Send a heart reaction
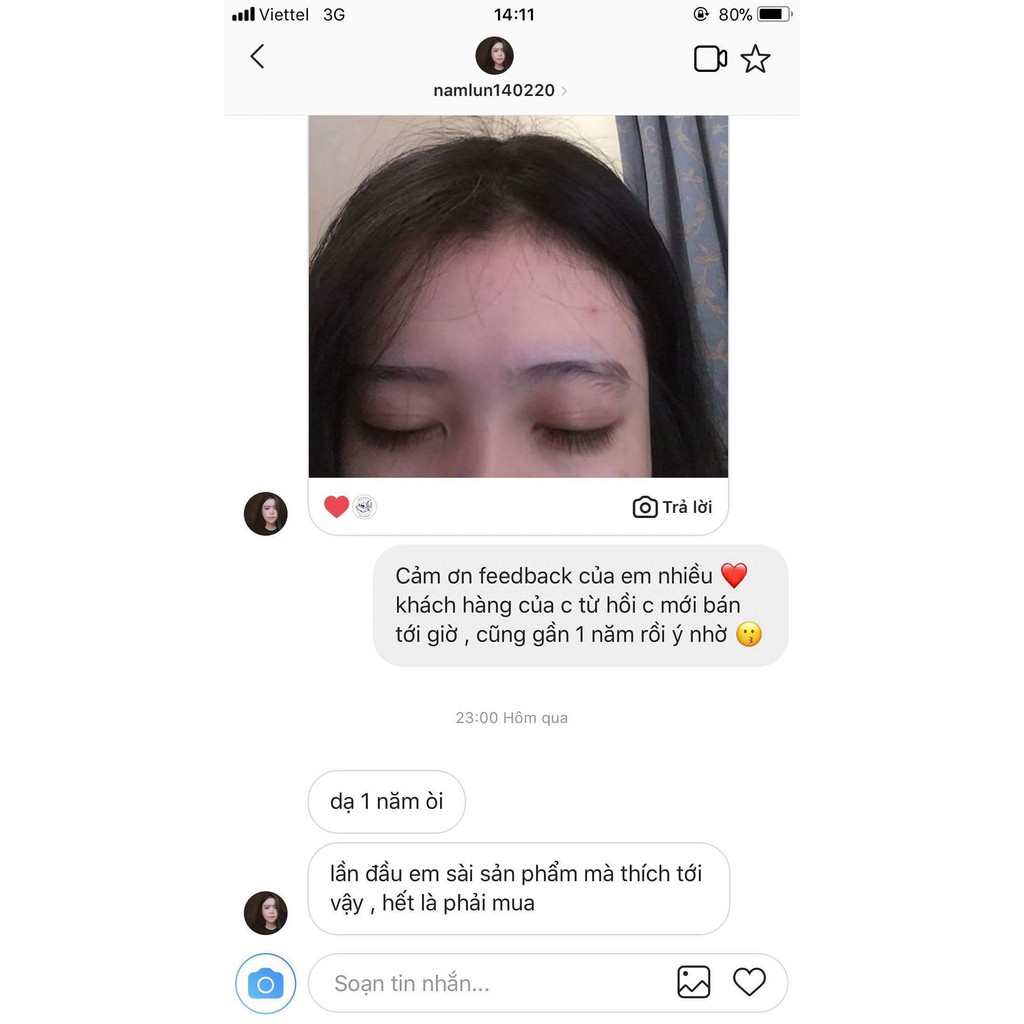Screen dimensions: 1024x1024 749,982
